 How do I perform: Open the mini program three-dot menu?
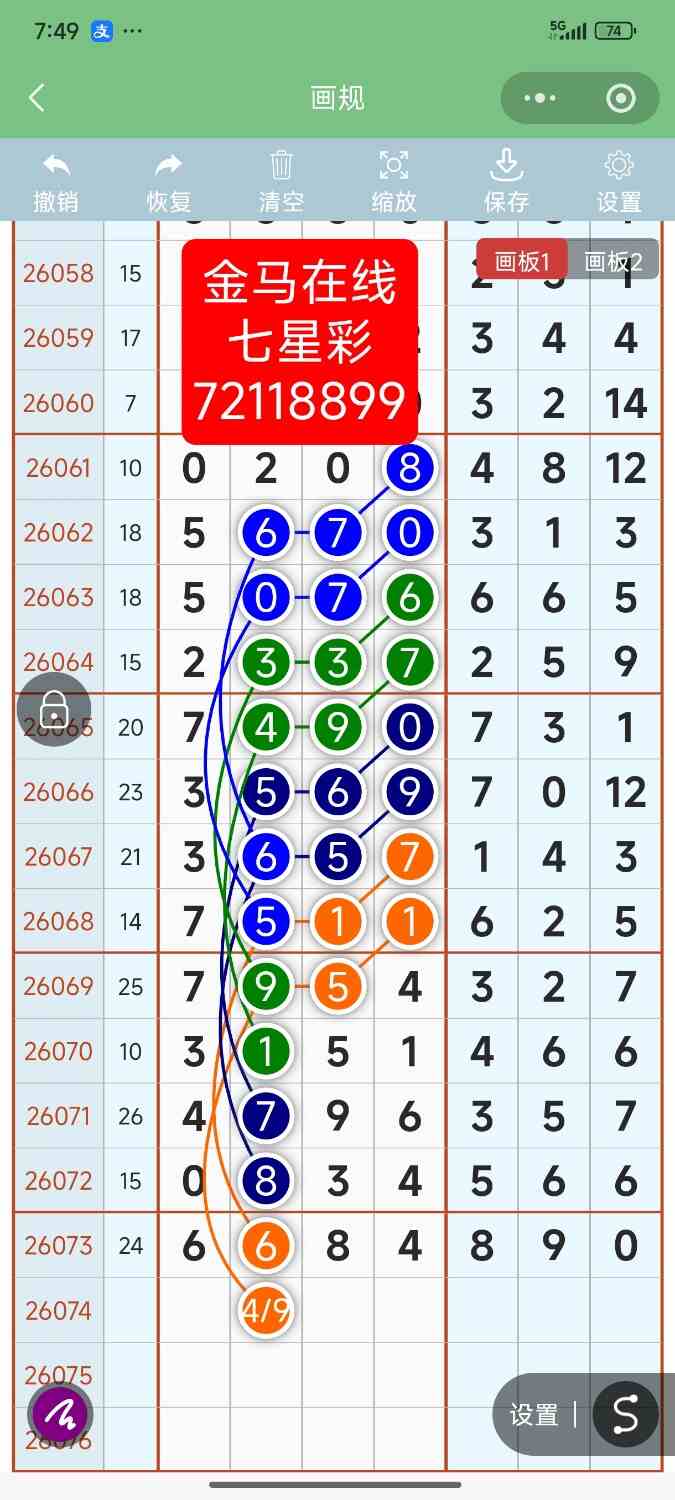click(540, 98)
